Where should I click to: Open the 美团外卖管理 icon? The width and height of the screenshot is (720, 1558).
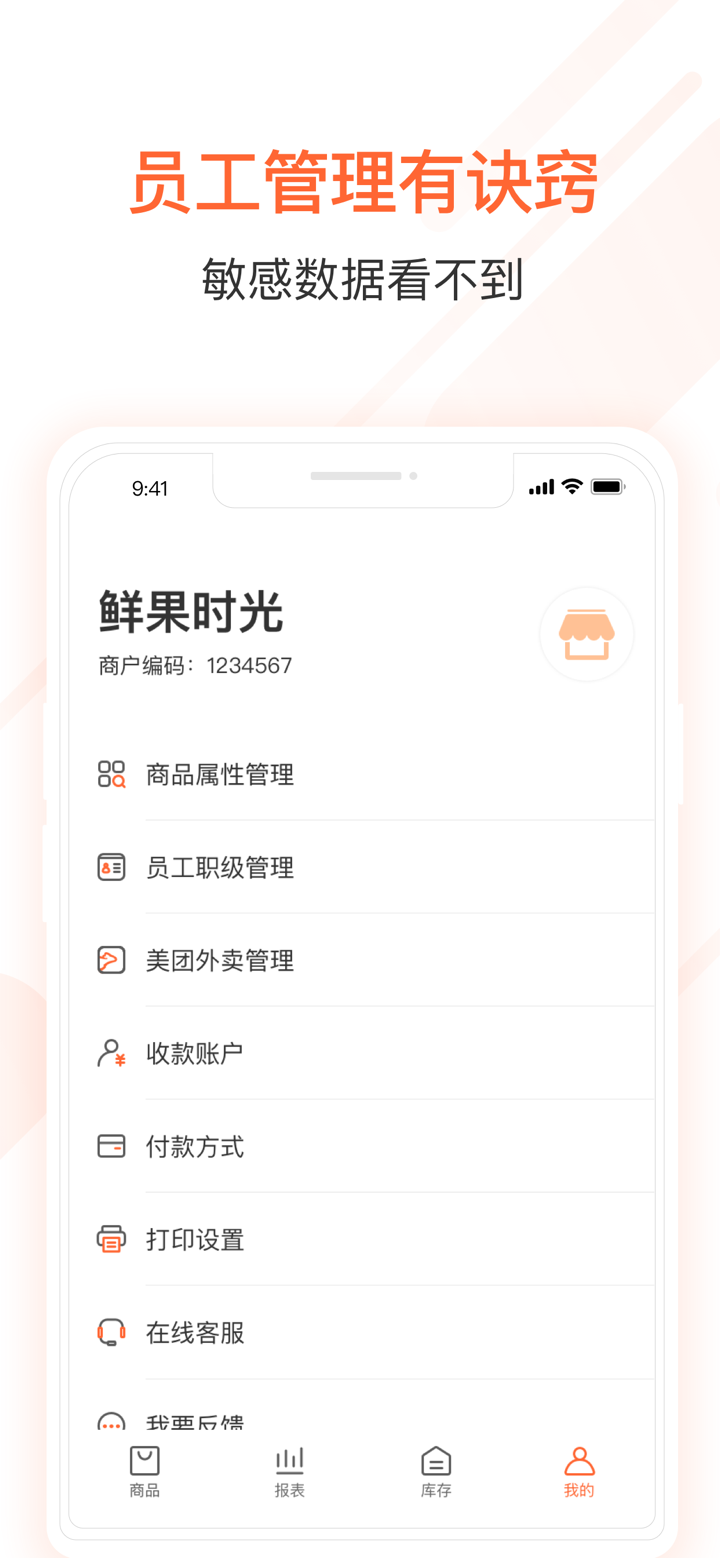coord(111,960)
